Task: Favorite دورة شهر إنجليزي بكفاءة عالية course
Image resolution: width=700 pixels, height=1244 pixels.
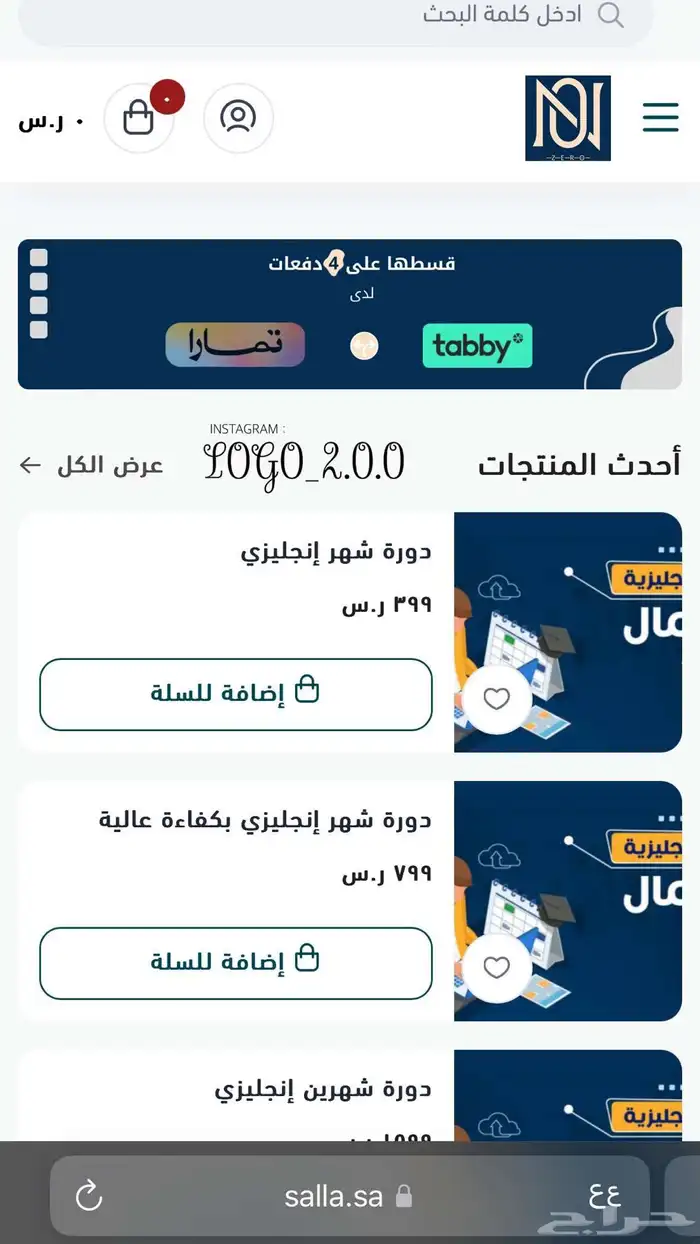Action: [x=497, y=967]
